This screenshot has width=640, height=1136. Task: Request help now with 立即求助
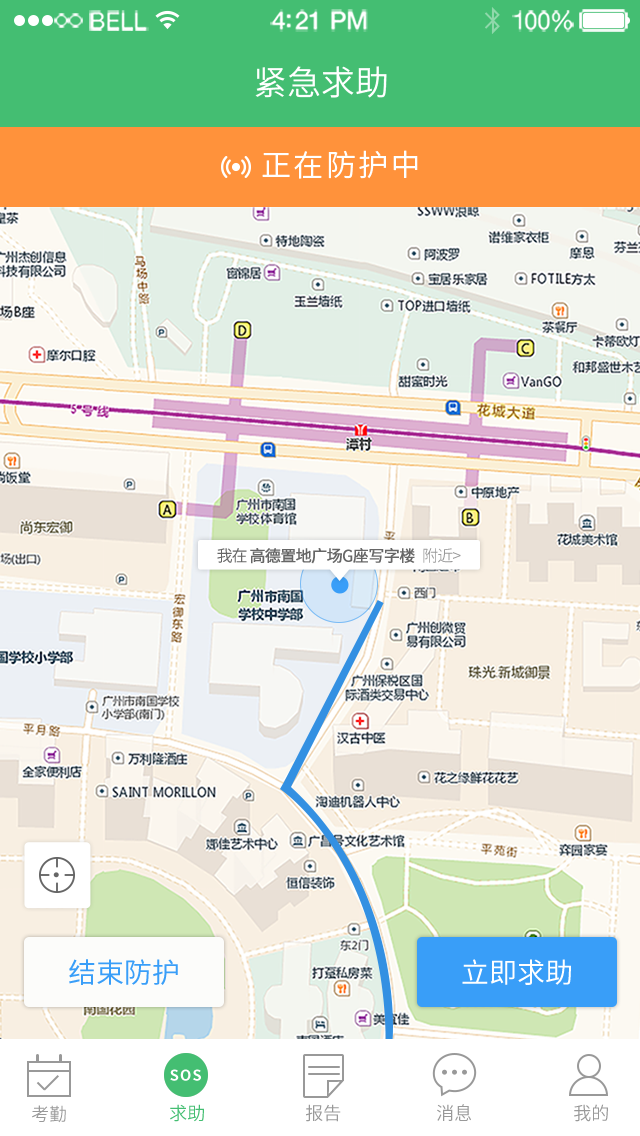(517, 972)
